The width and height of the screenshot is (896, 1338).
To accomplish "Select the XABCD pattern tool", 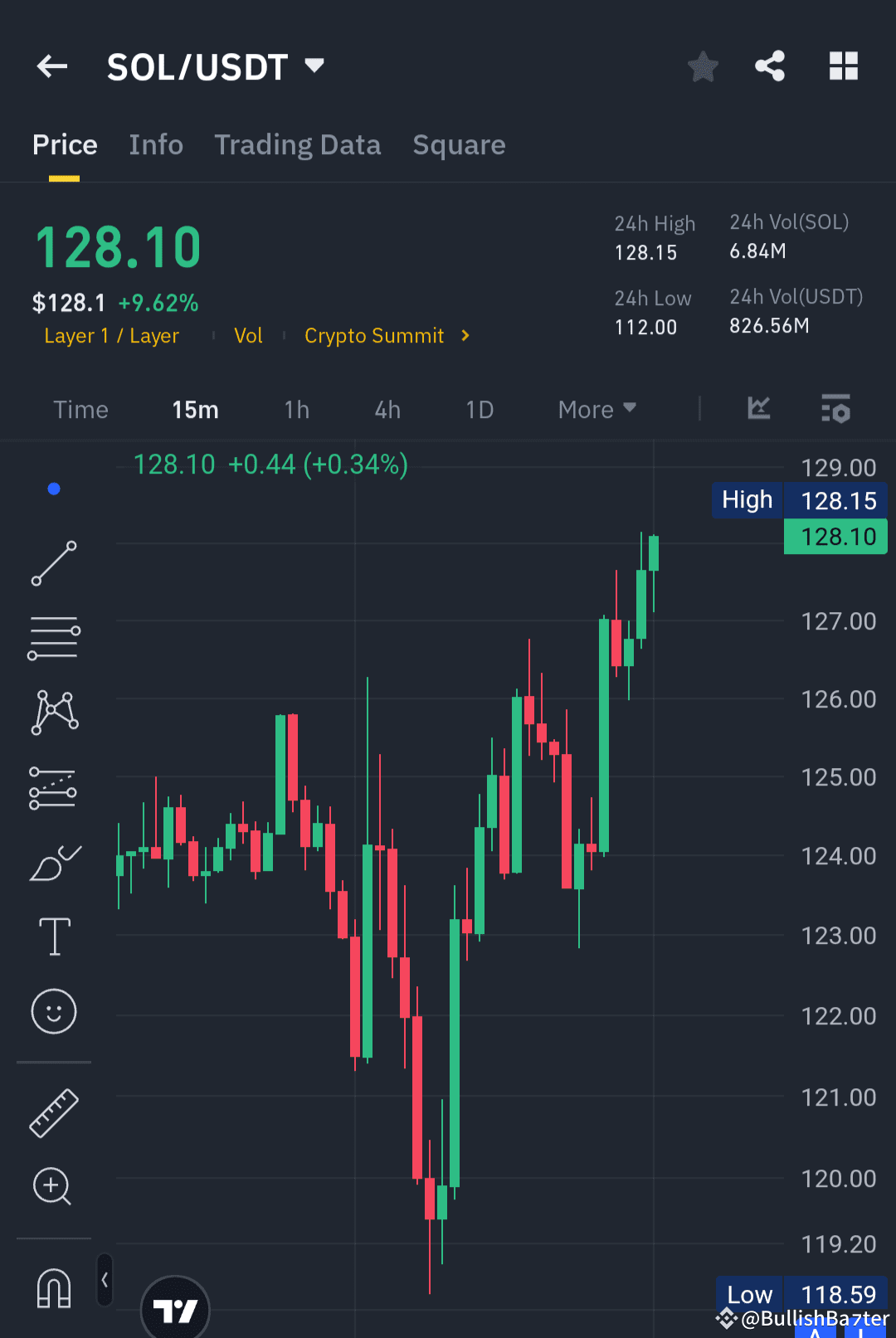I will coord(53,710).
